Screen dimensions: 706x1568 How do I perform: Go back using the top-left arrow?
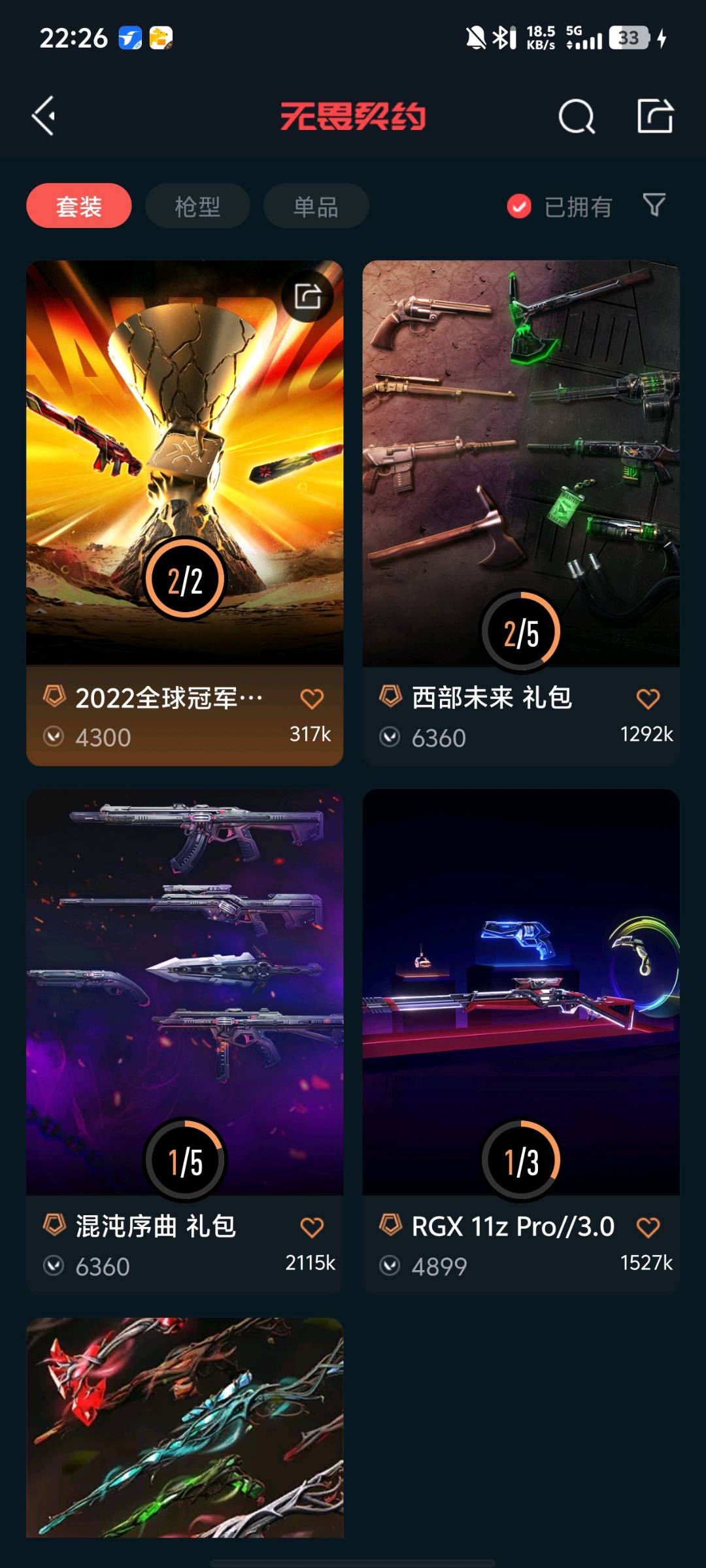pyautogui.click(x=44, y=116)
